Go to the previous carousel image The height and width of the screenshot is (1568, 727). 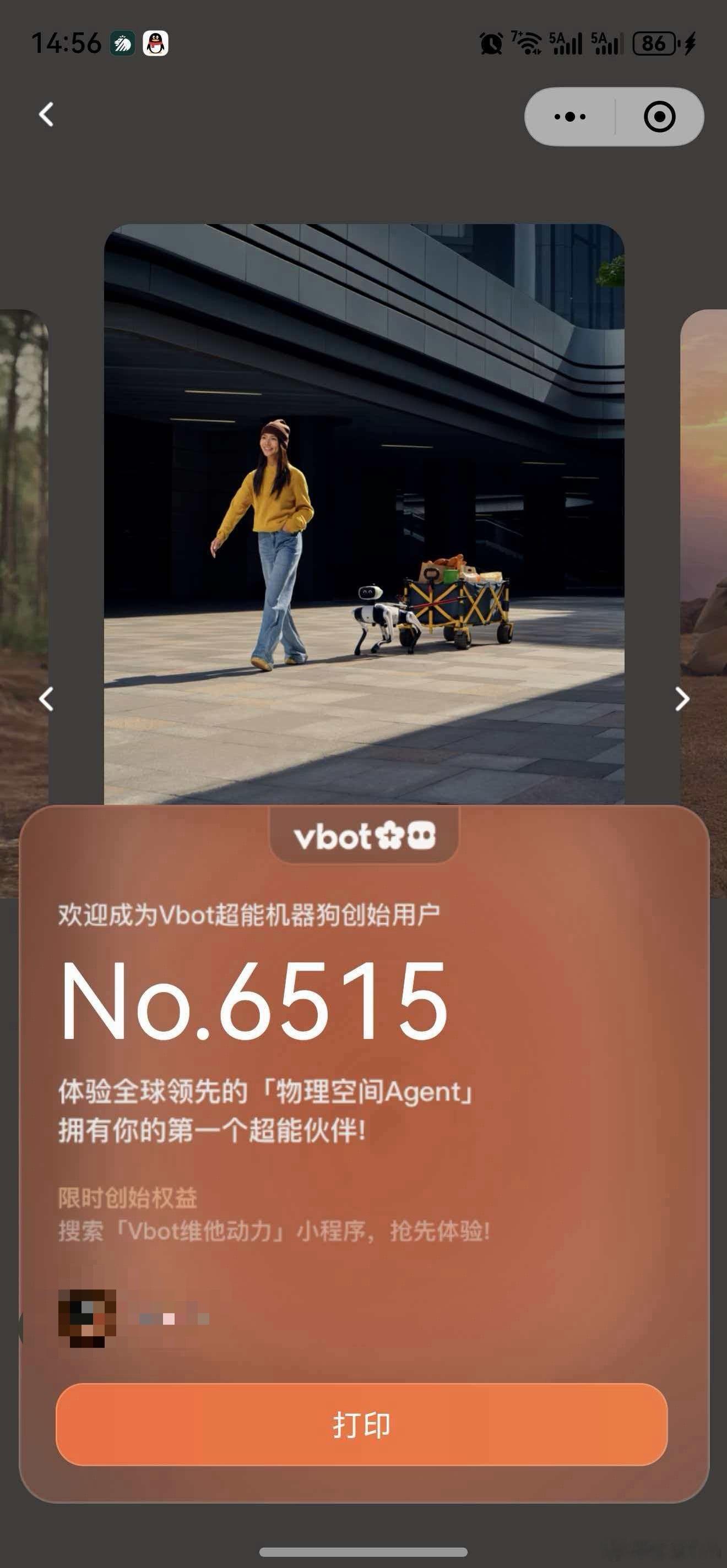click(x=47, y=700)
